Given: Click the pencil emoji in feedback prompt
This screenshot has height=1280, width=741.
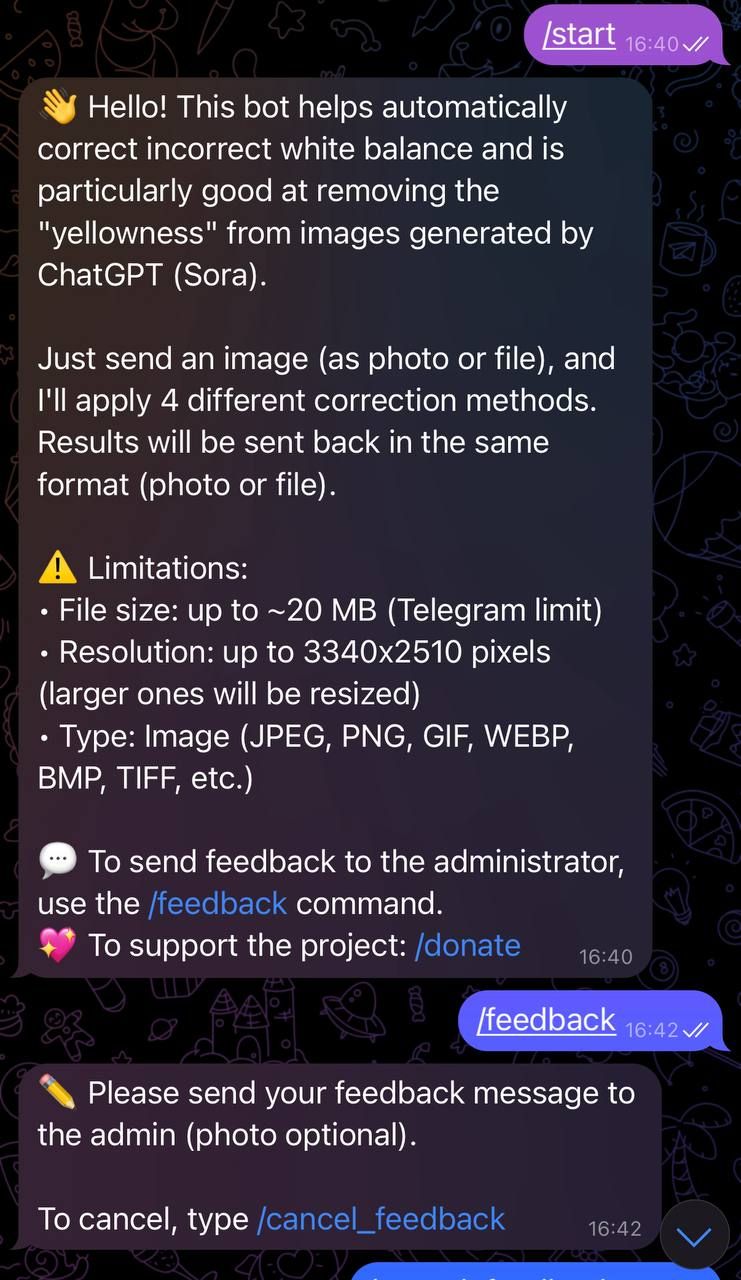Looking at the screenshot, I should coord(57,1092).
